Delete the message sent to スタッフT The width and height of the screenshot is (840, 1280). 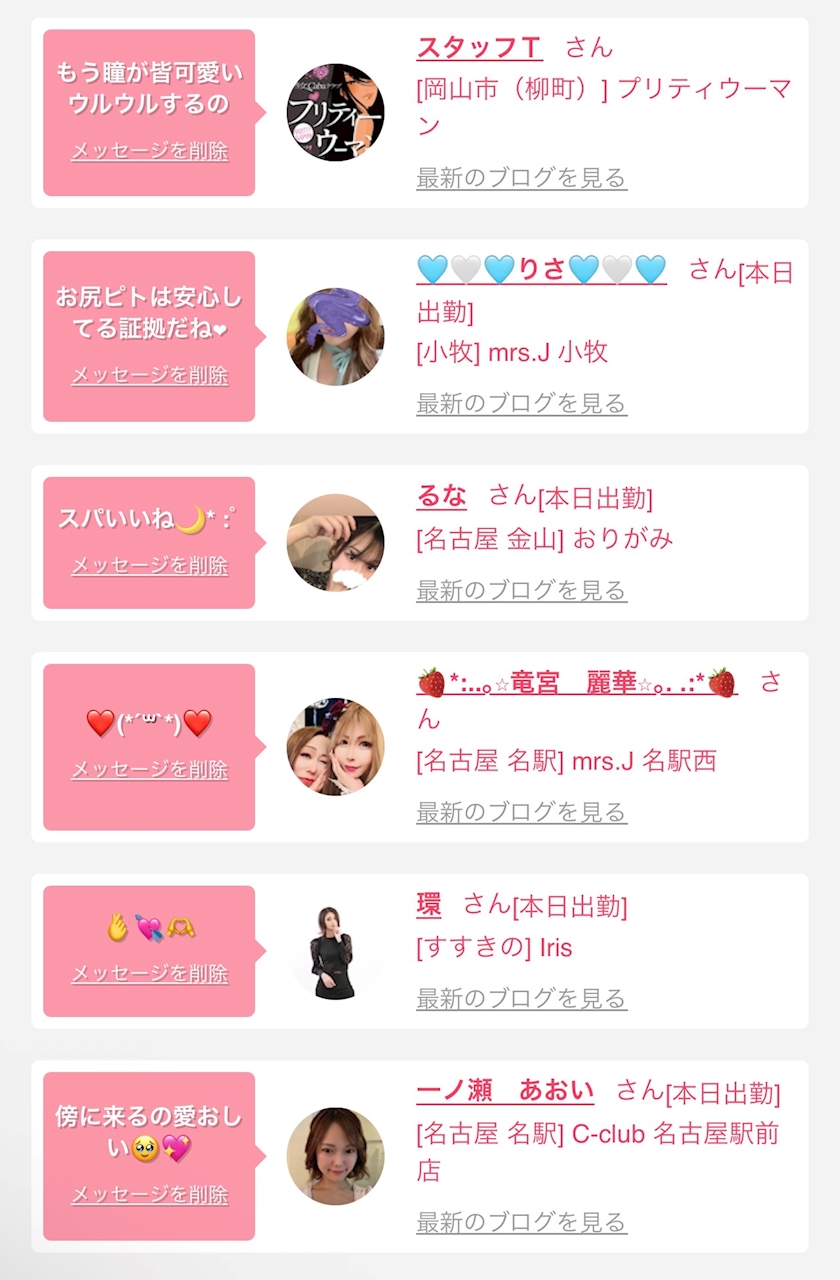pyautogui.click(x=150, y=152)
